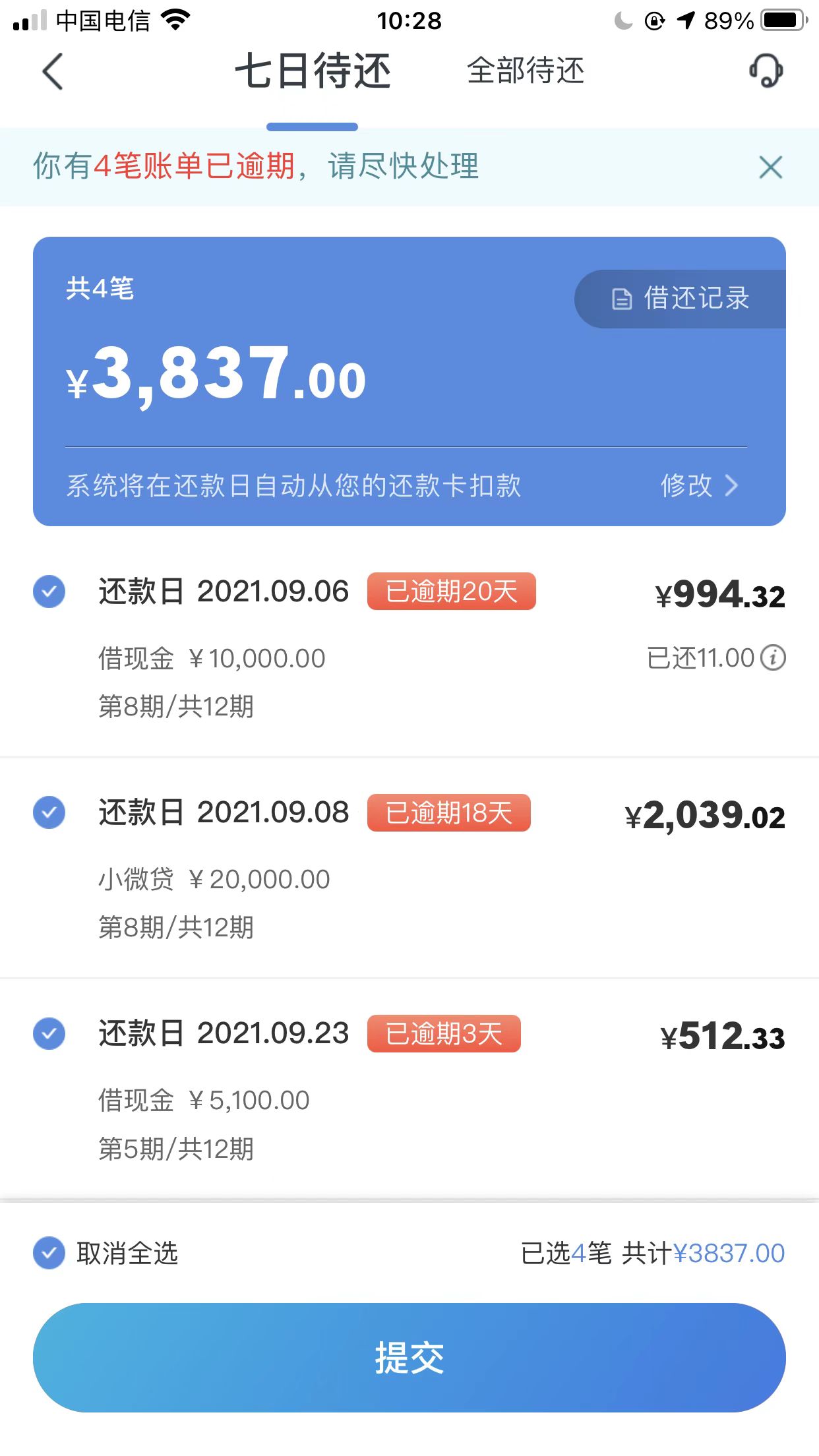The width and height of the screenshot is (819, 1456).
Task: Tap the 提交 submit button
Action: pyautogui.click(x=409, y=1358)
